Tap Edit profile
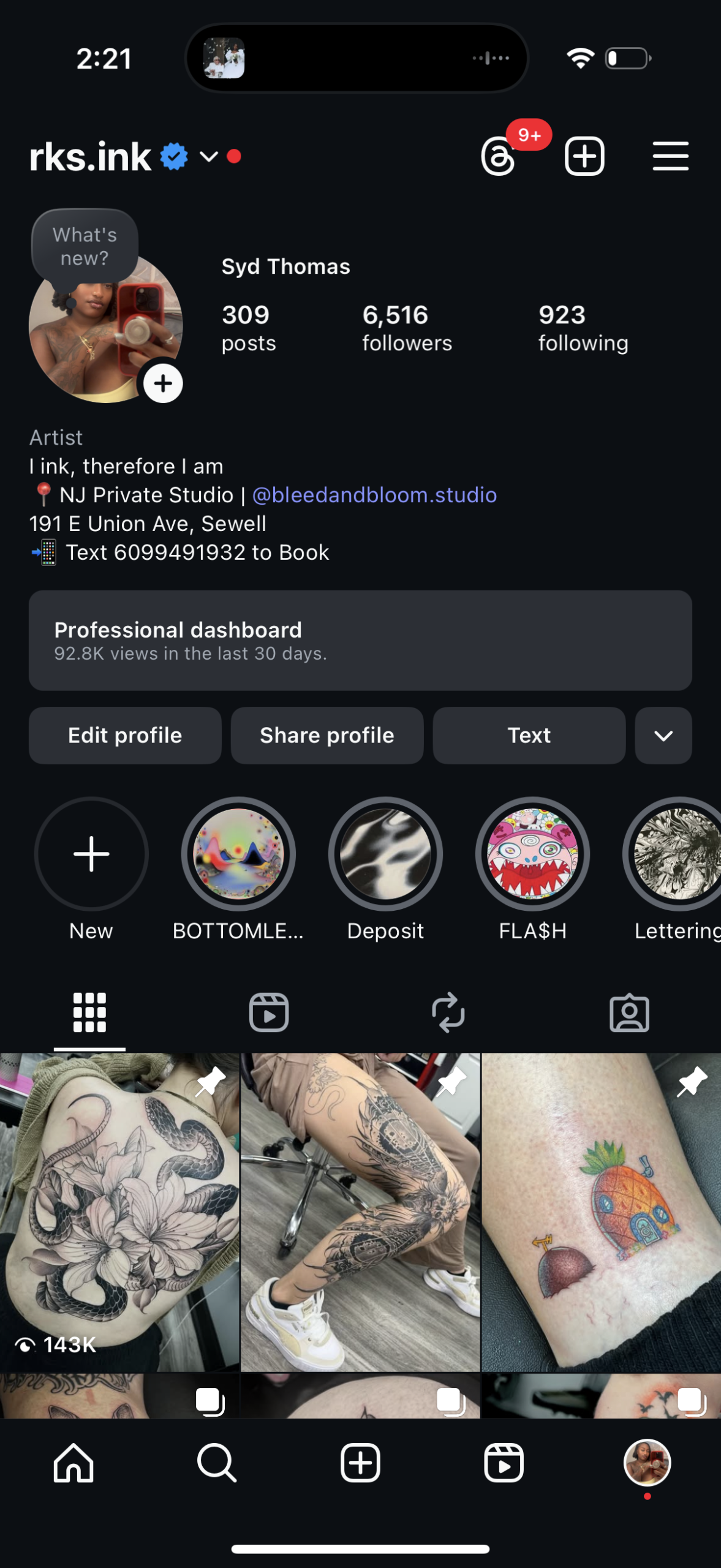The image size is (721, 1568). pos(125,735)
